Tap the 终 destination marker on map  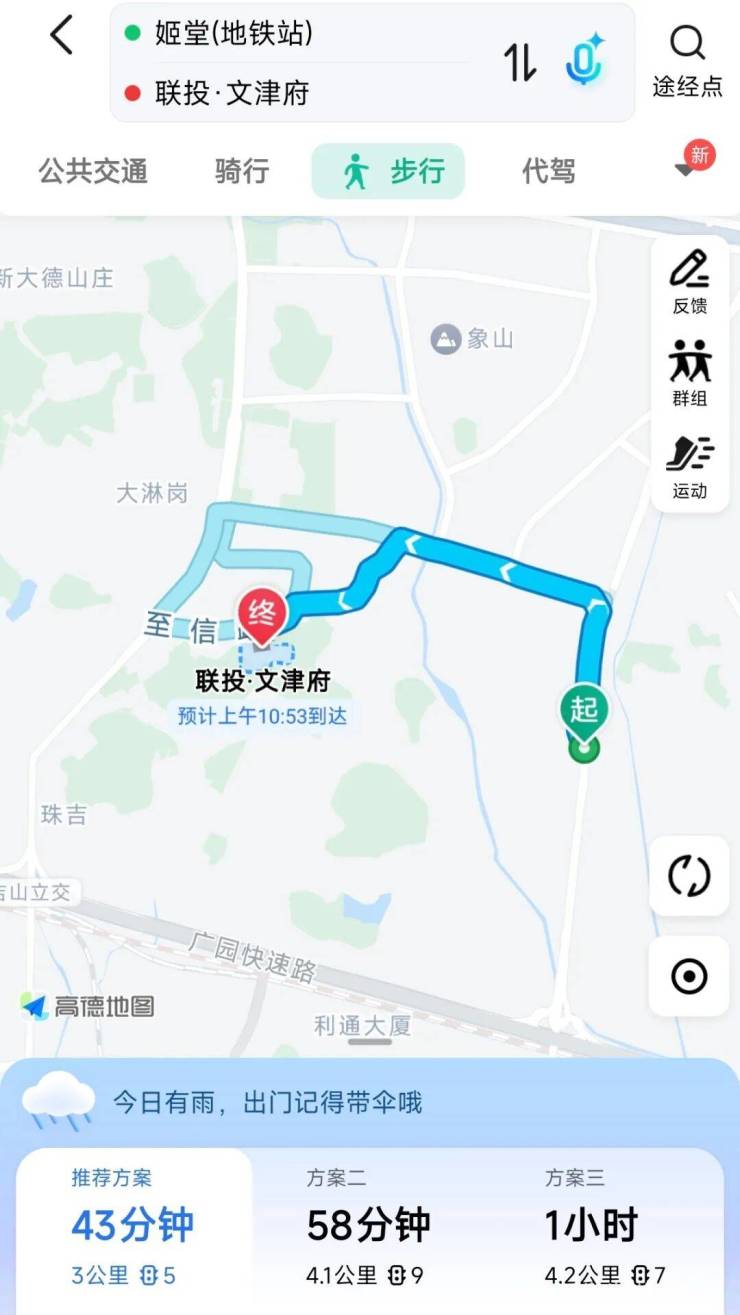(261, 615)
